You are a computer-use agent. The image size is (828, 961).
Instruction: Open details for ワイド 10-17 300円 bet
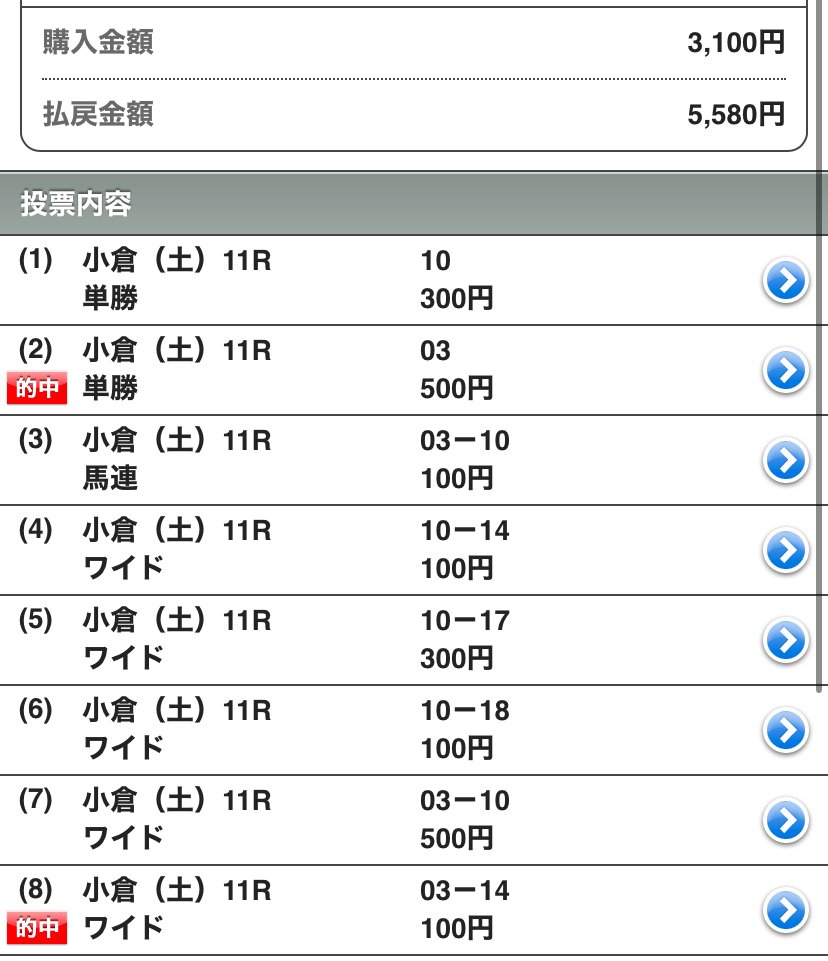tap(786, 641)
